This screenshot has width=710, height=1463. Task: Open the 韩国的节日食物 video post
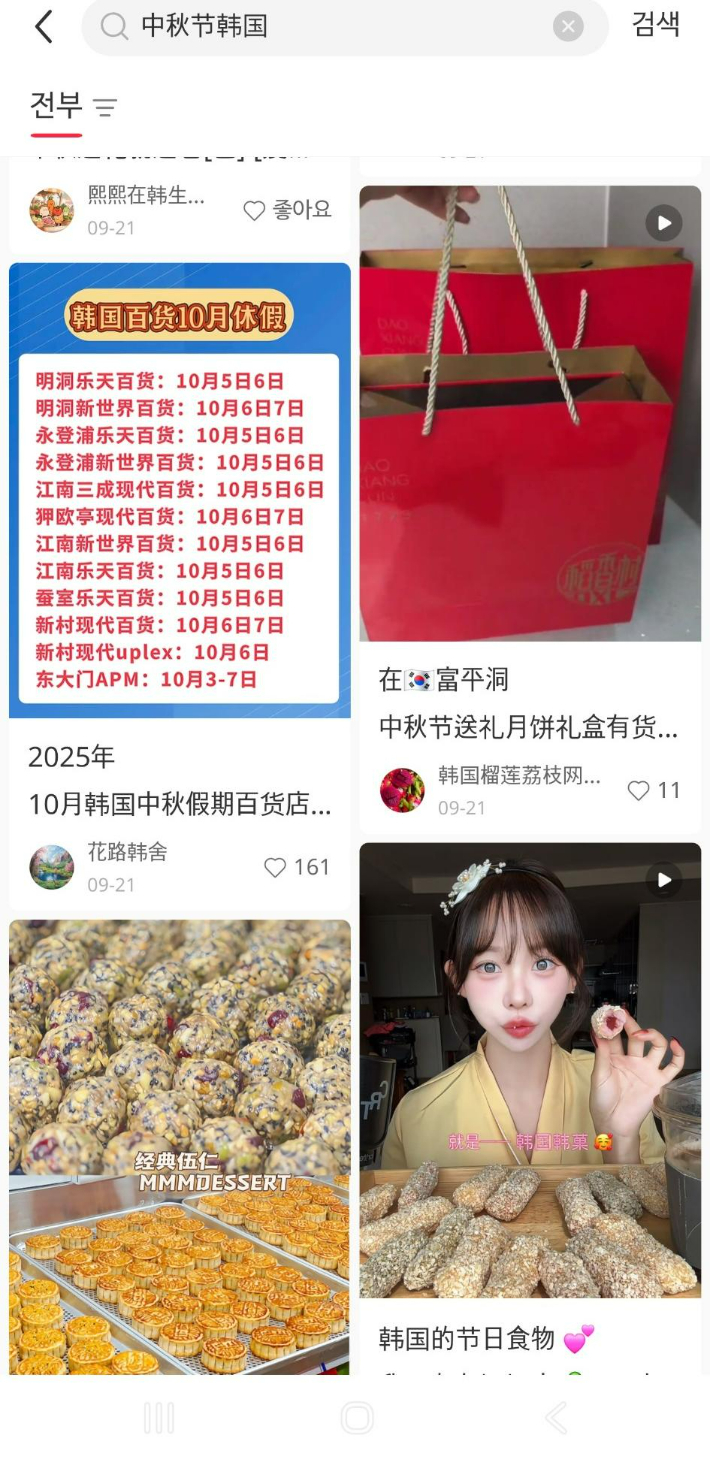pyautogui.click(x=530, y=1070)
